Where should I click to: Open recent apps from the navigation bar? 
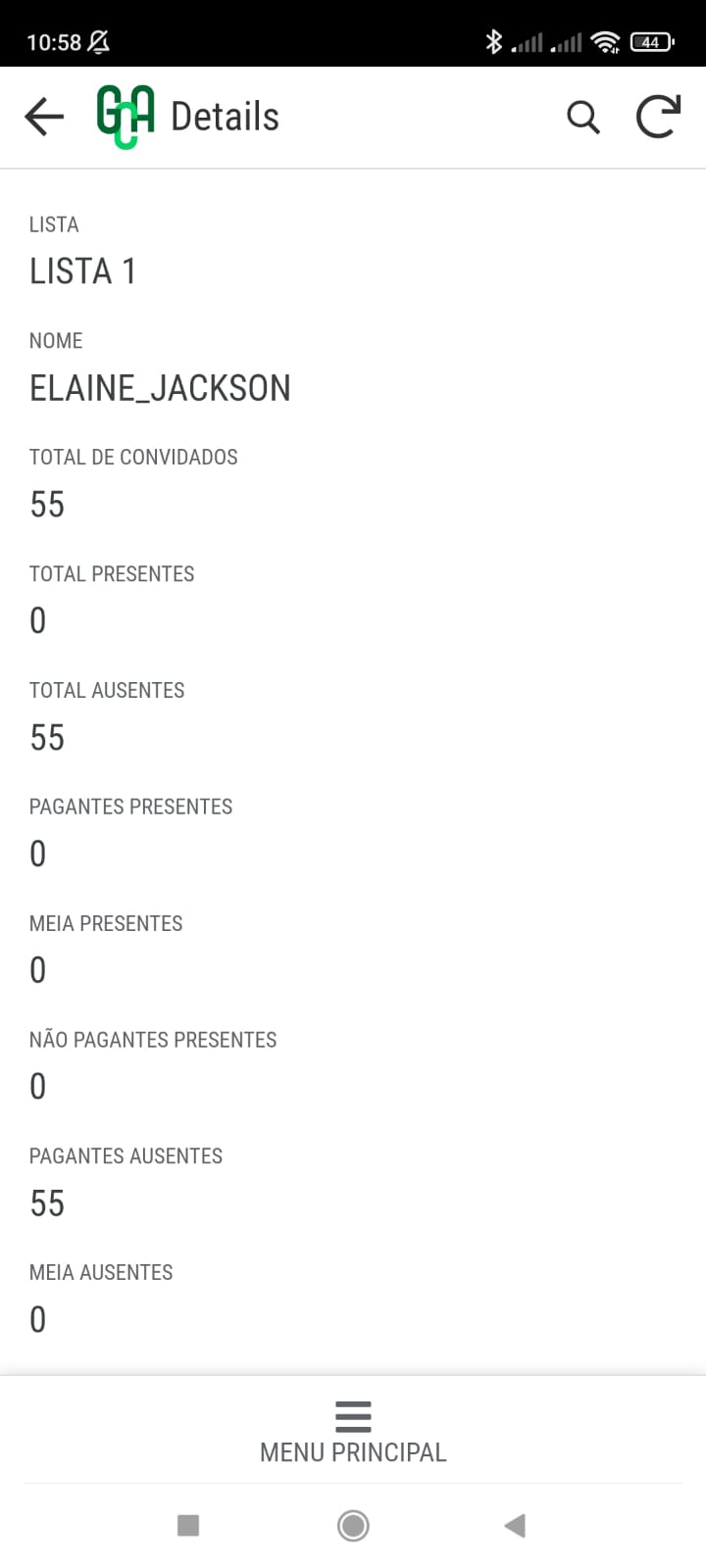(188, 1525)
